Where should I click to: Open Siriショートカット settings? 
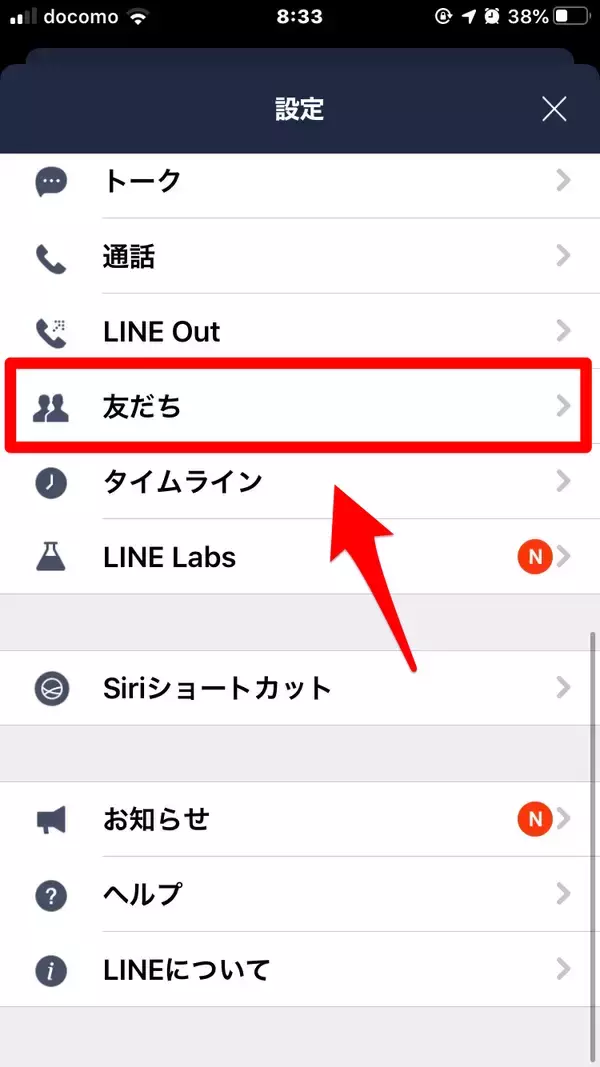(300, 688)
